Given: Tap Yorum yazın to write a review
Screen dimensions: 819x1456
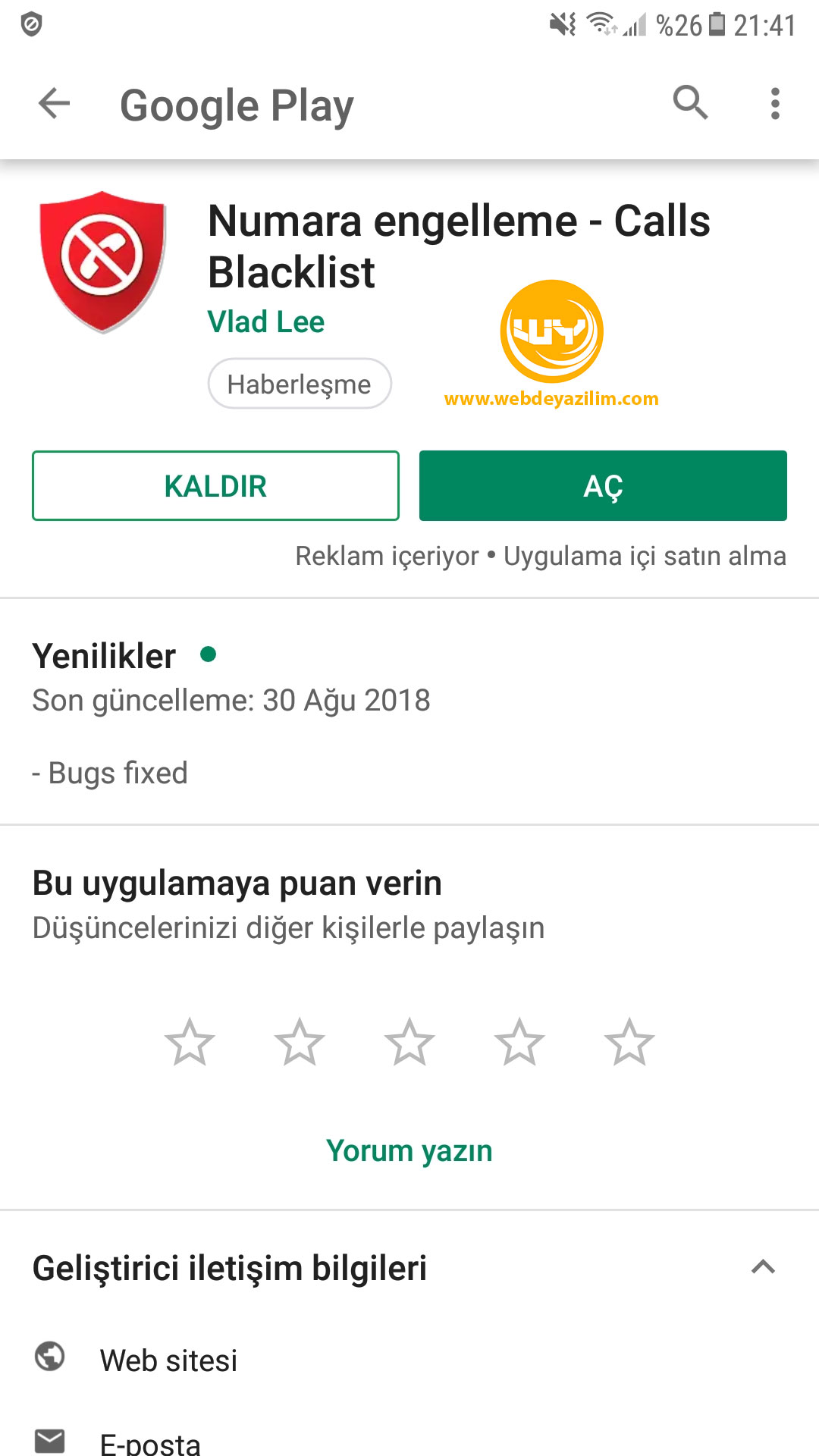Looking at the screenshot, I should tap(409, 1151).
